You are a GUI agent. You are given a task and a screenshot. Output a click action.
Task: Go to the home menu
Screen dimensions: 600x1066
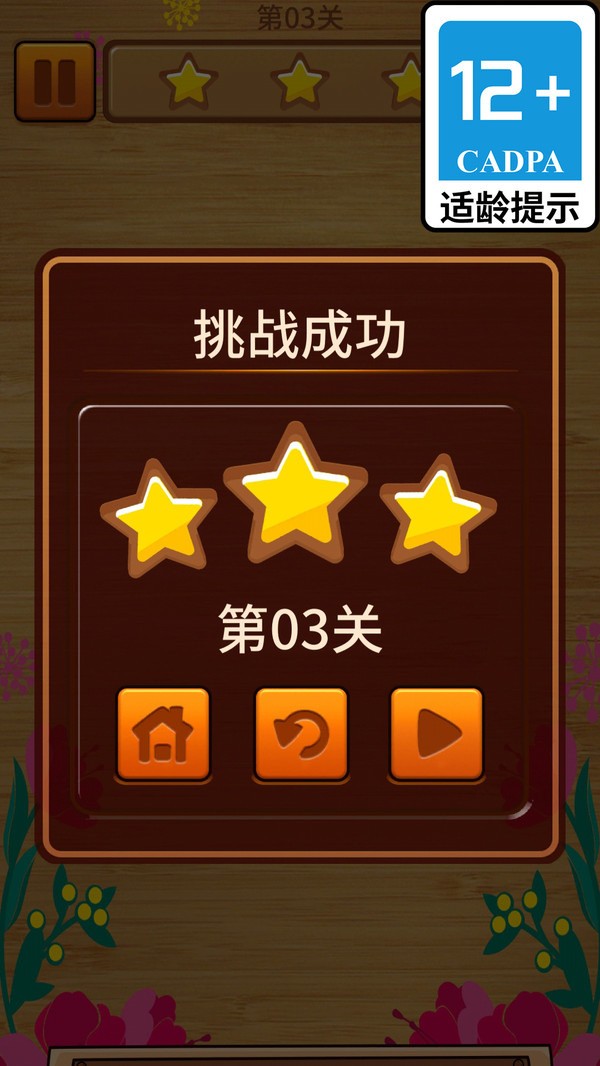pyautogui.click(x=163, y=734)
